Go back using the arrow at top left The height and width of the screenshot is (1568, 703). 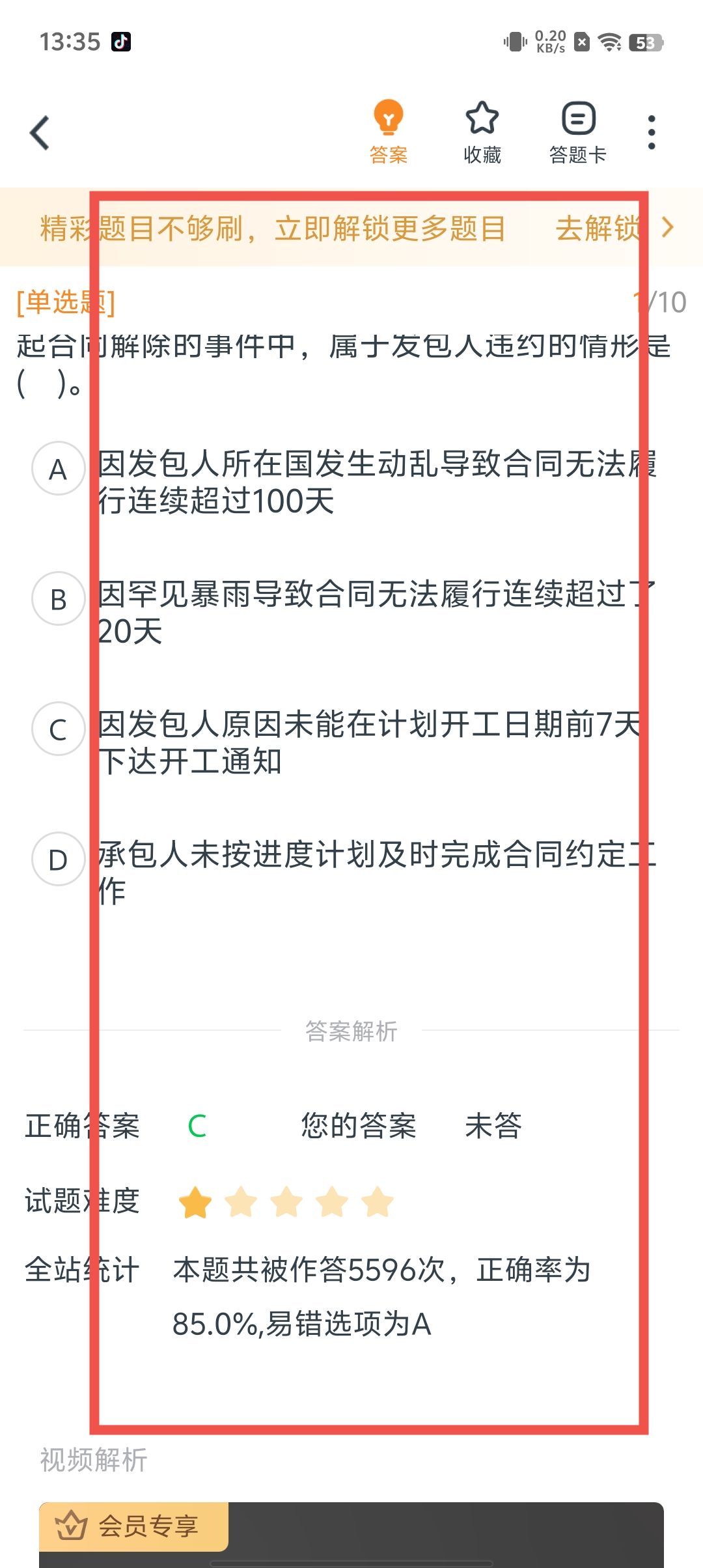click(40, 133)
